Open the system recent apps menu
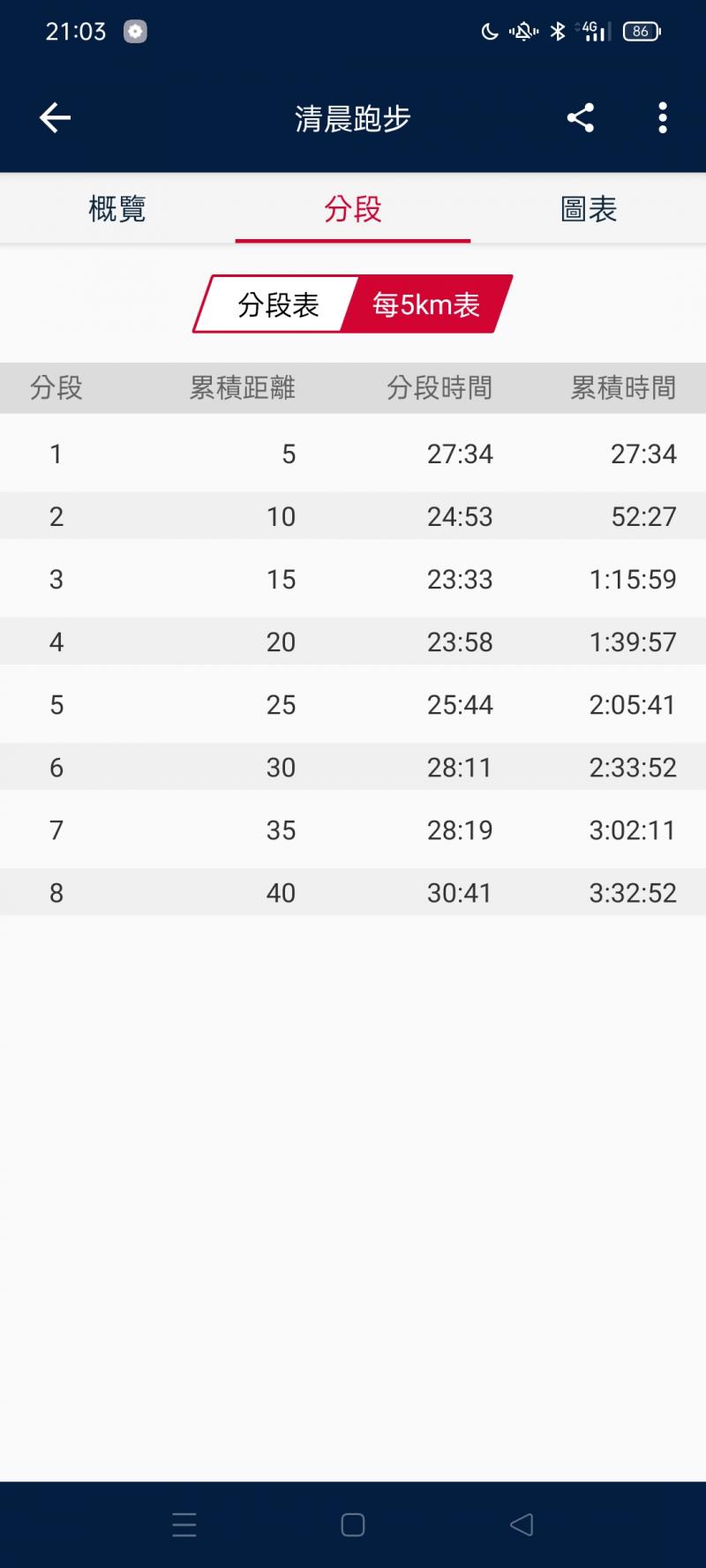The image size is (706, 1568). pyautogui.click(x=184, y=1524)
